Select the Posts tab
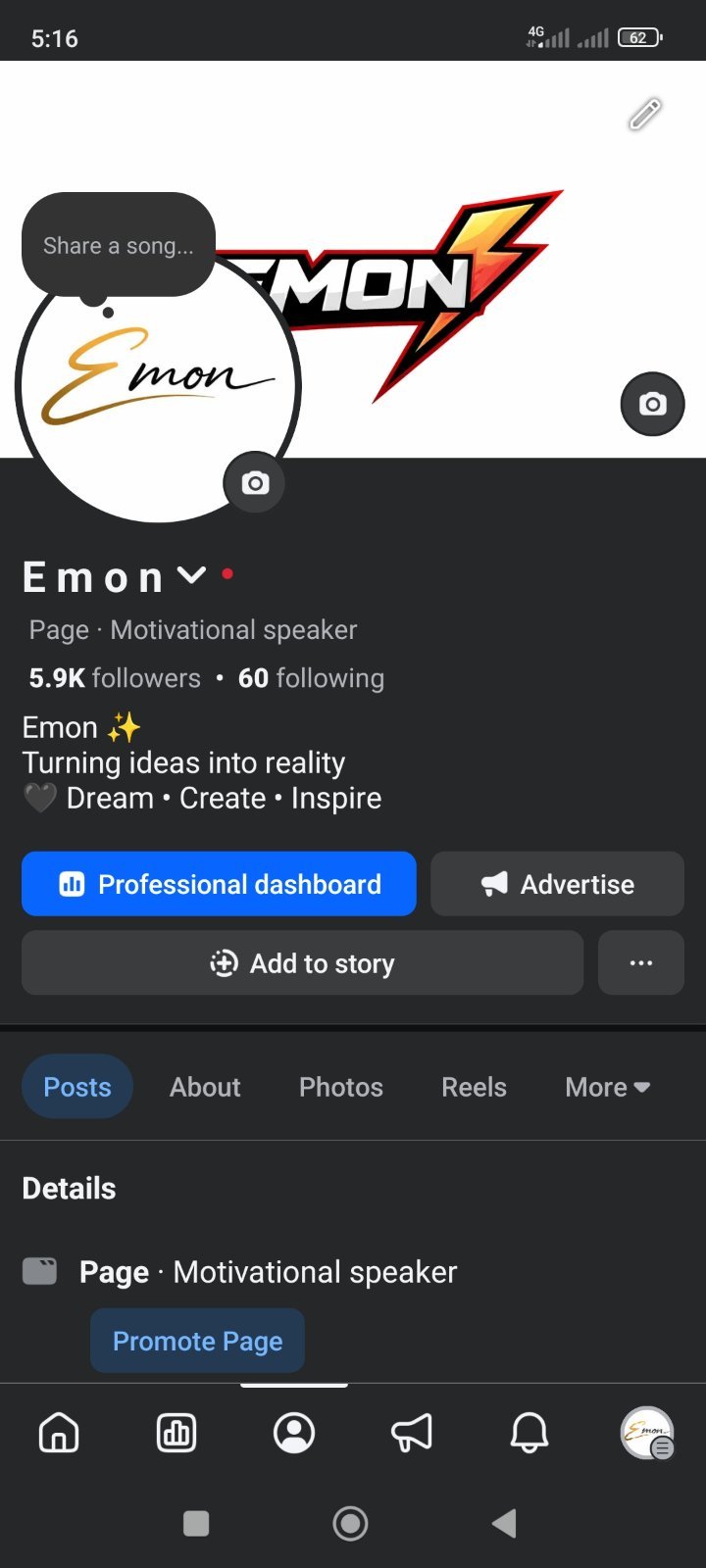Image resolution: width=706 pixels, height=1568 pixels. [x=77, y=1087]
